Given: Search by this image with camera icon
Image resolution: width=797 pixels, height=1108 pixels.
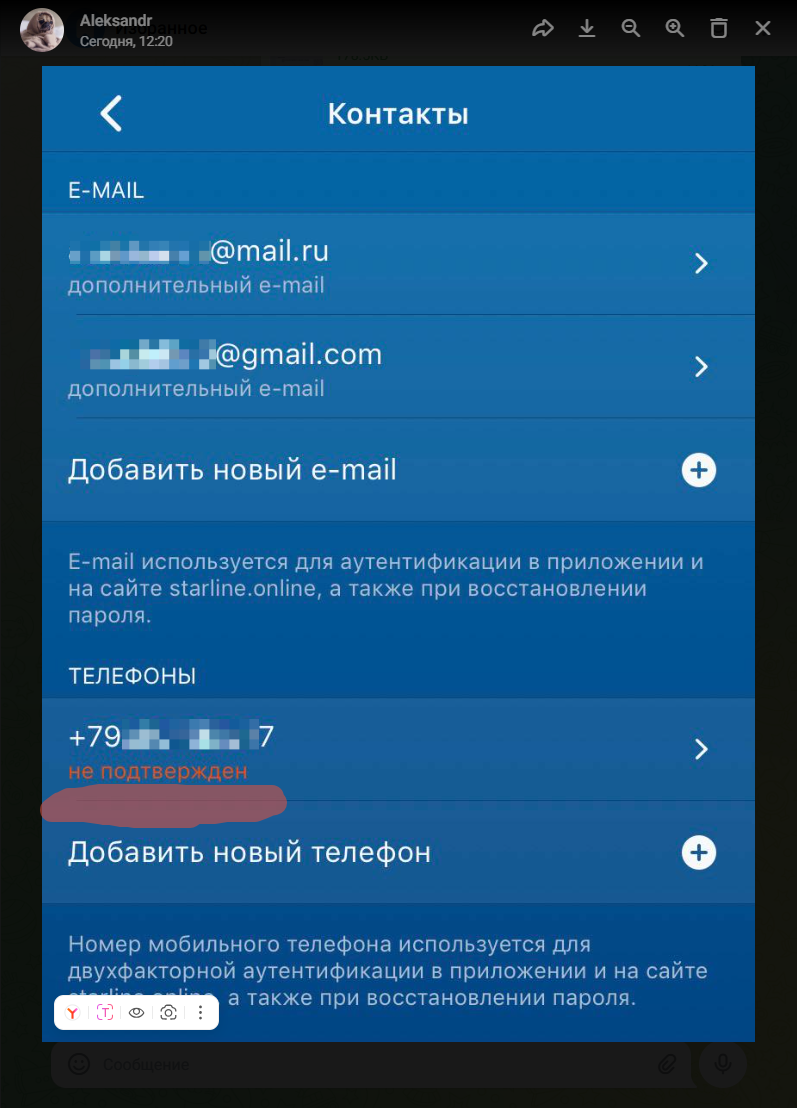Looking at the screenshot, I should point(169,1013).
